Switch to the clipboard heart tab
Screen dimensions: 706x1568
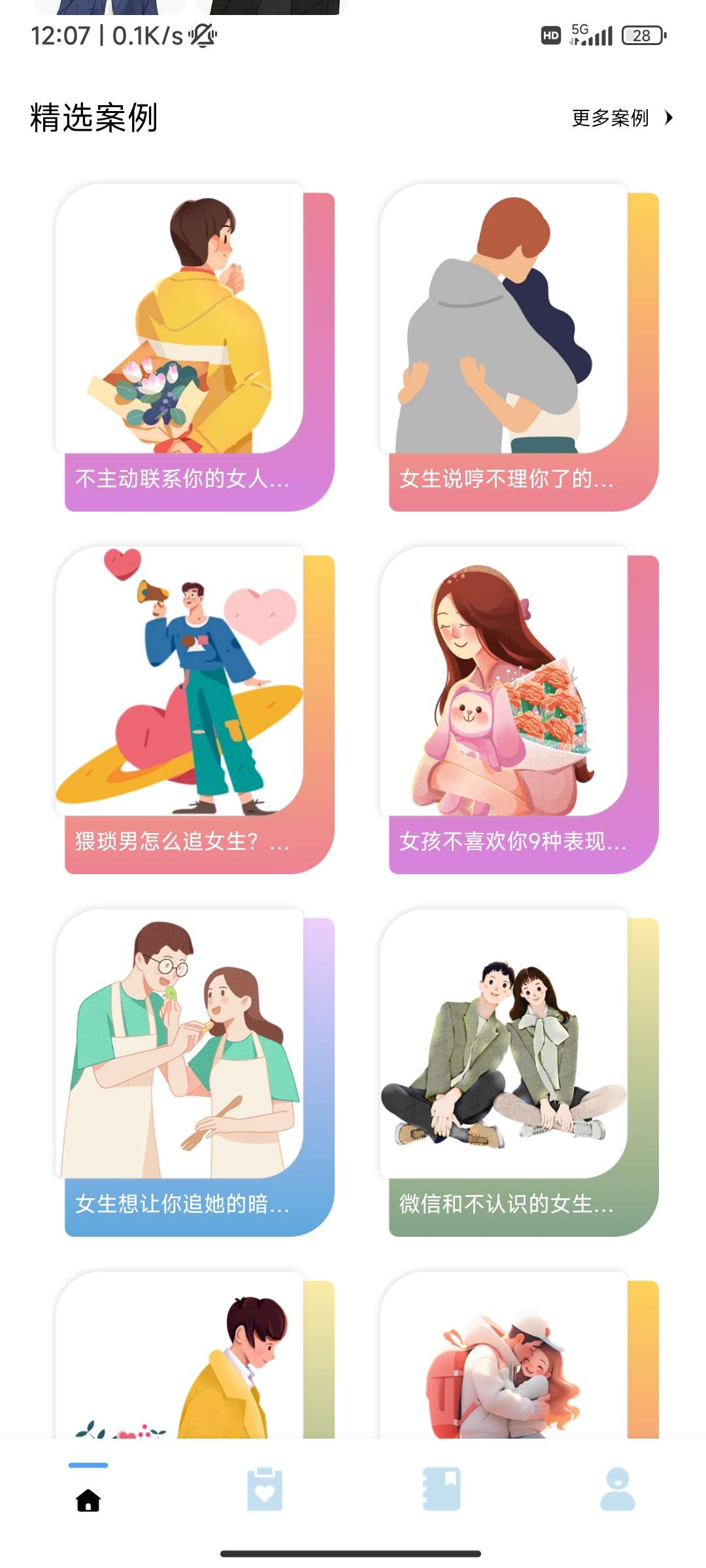[265, 1490]
